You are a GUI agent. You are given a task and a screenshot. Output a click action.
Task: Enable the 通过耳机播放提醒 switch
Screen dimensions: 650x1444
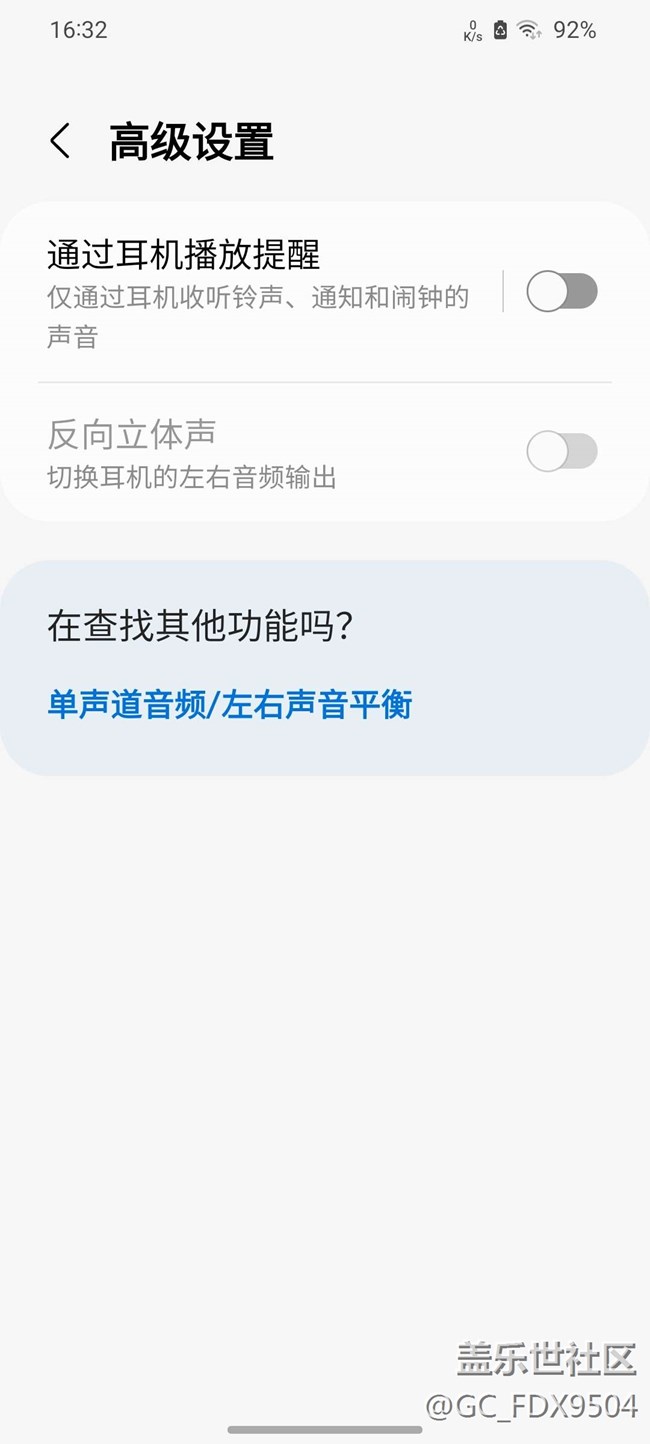coord(561,292)
